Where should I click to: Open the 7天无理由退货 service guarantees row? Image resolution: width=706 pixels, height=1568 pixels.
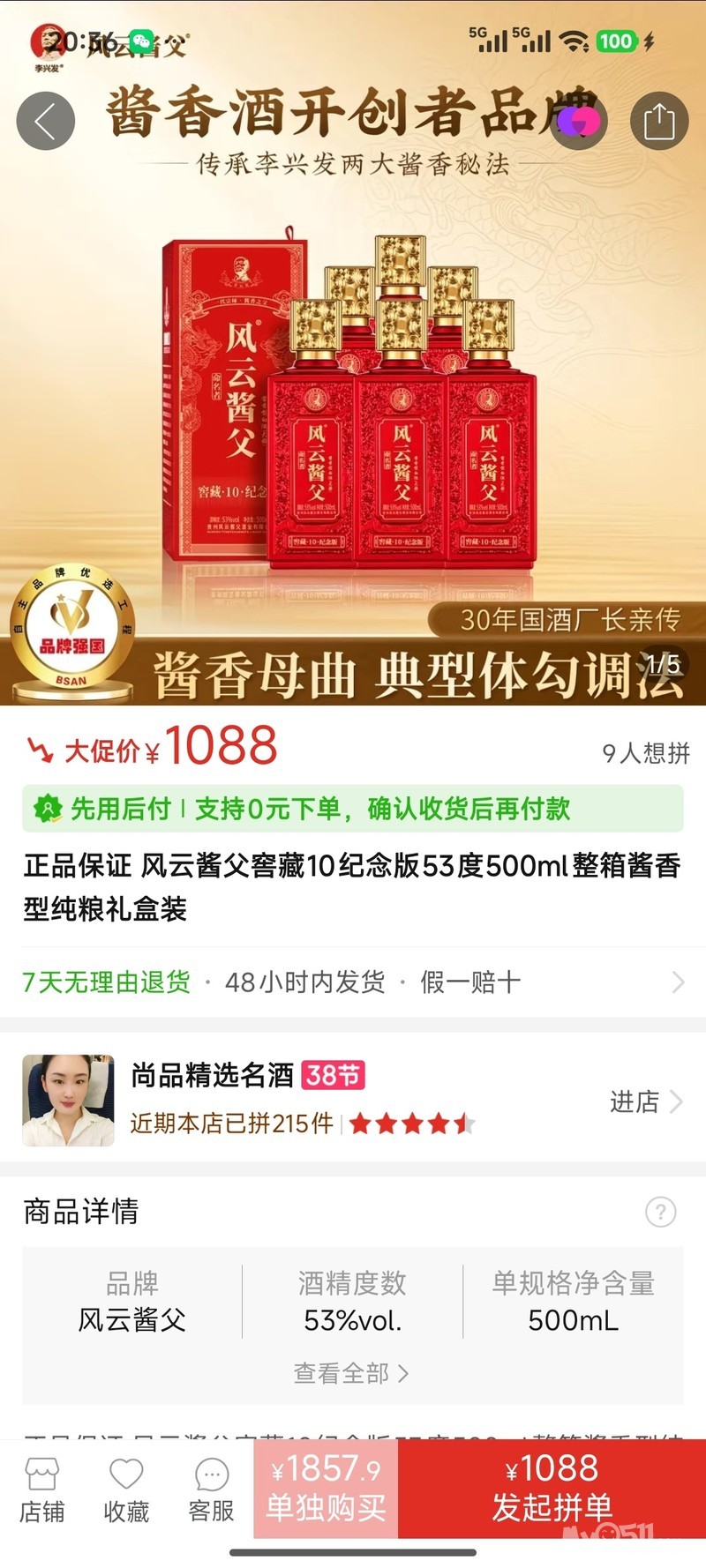(x=353, y=982)
